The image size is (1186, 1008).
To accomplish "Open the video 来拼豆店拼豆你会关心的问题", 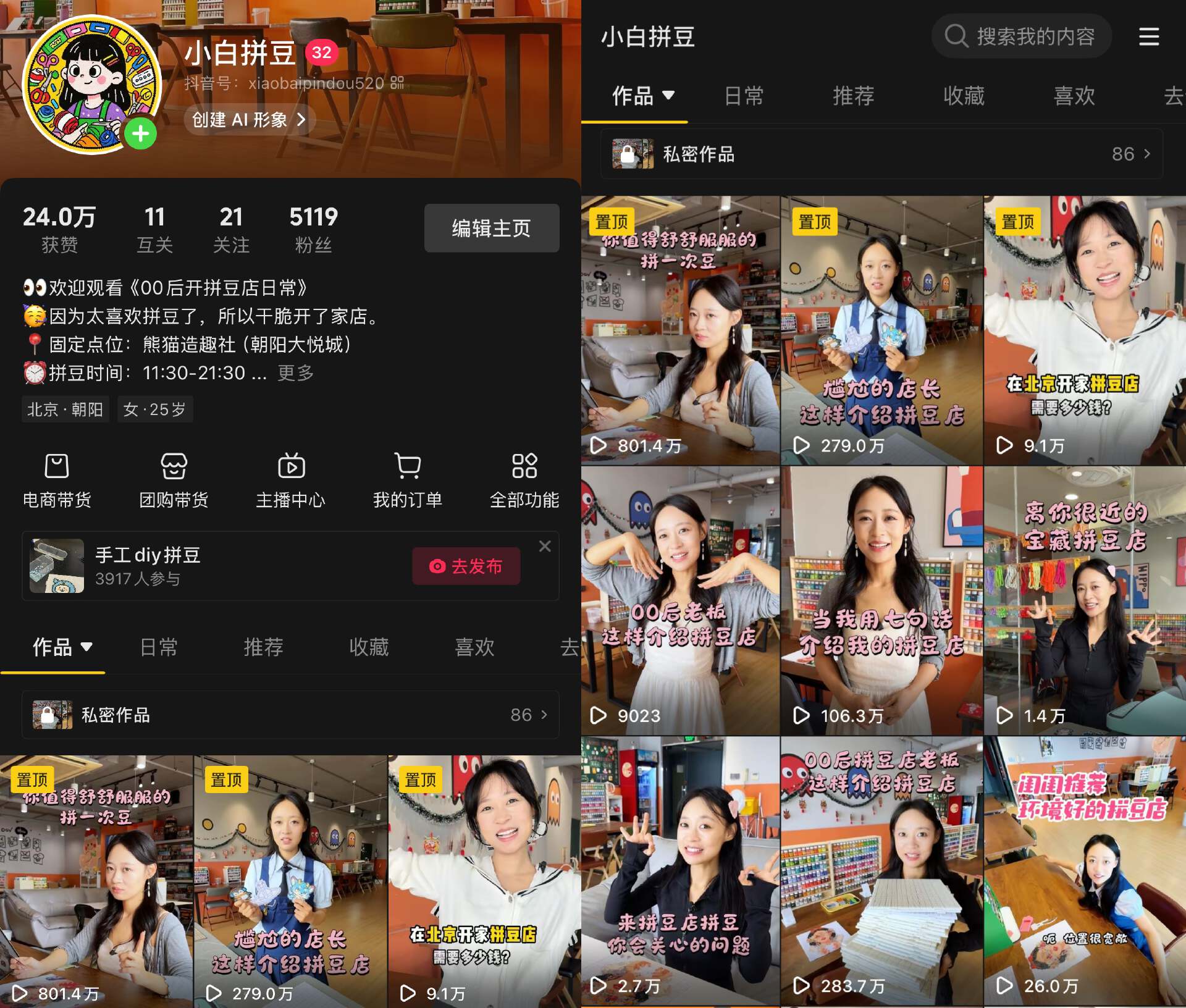I will 680,871.
